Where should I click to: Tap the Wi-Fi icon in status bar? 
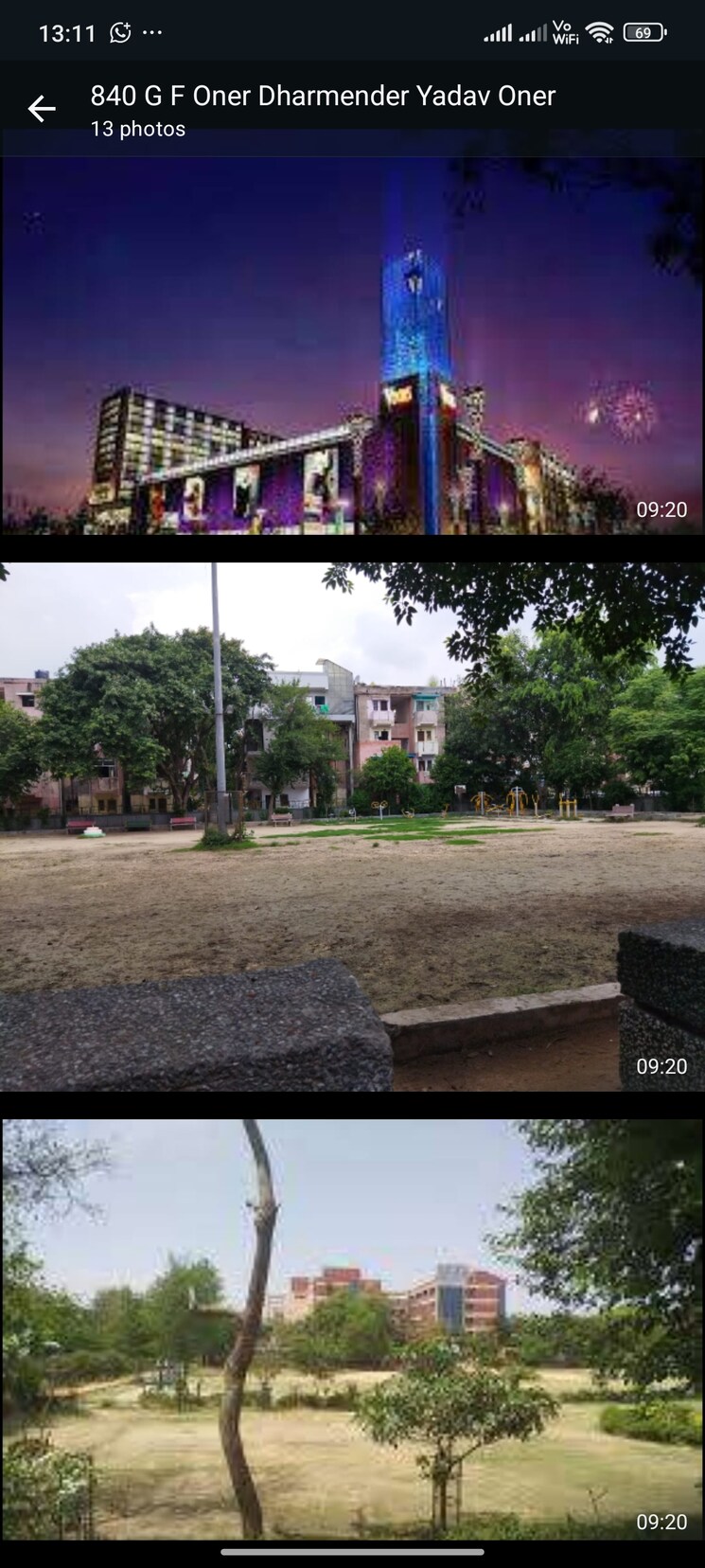click(x=600, y=31)
